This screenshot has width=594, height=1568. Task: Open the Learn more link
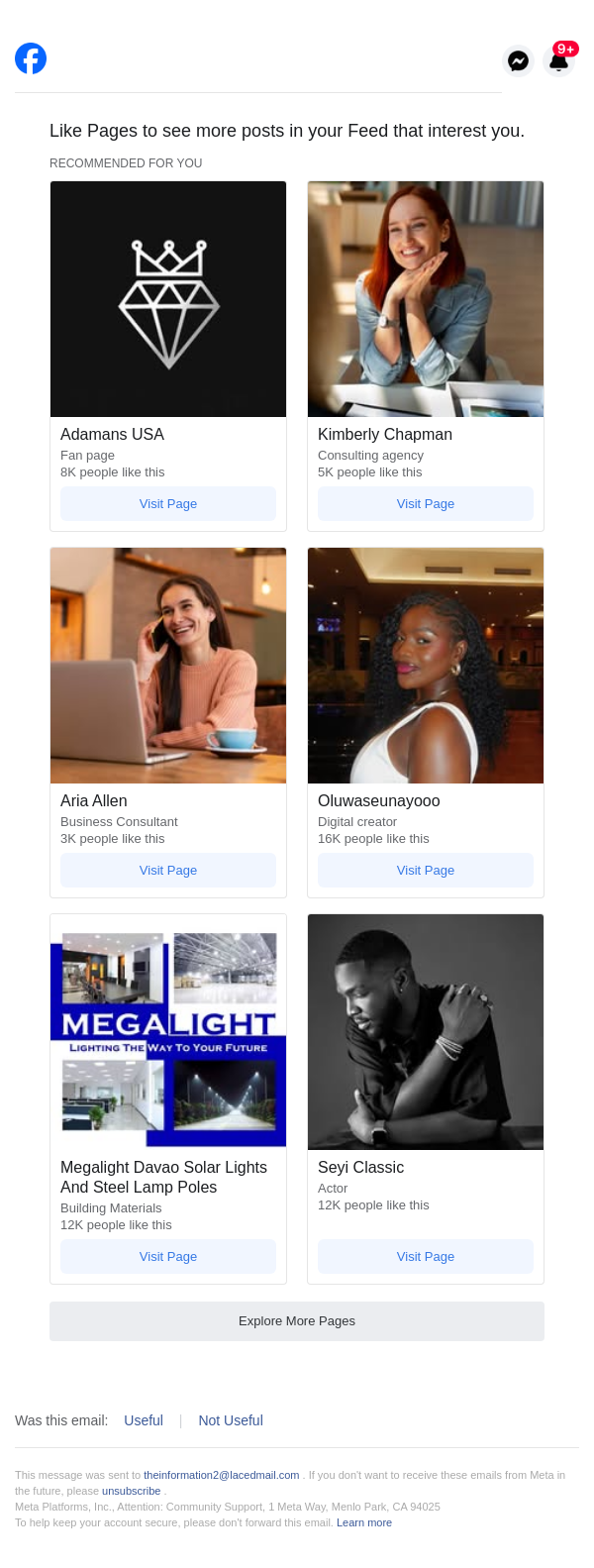364,1522
